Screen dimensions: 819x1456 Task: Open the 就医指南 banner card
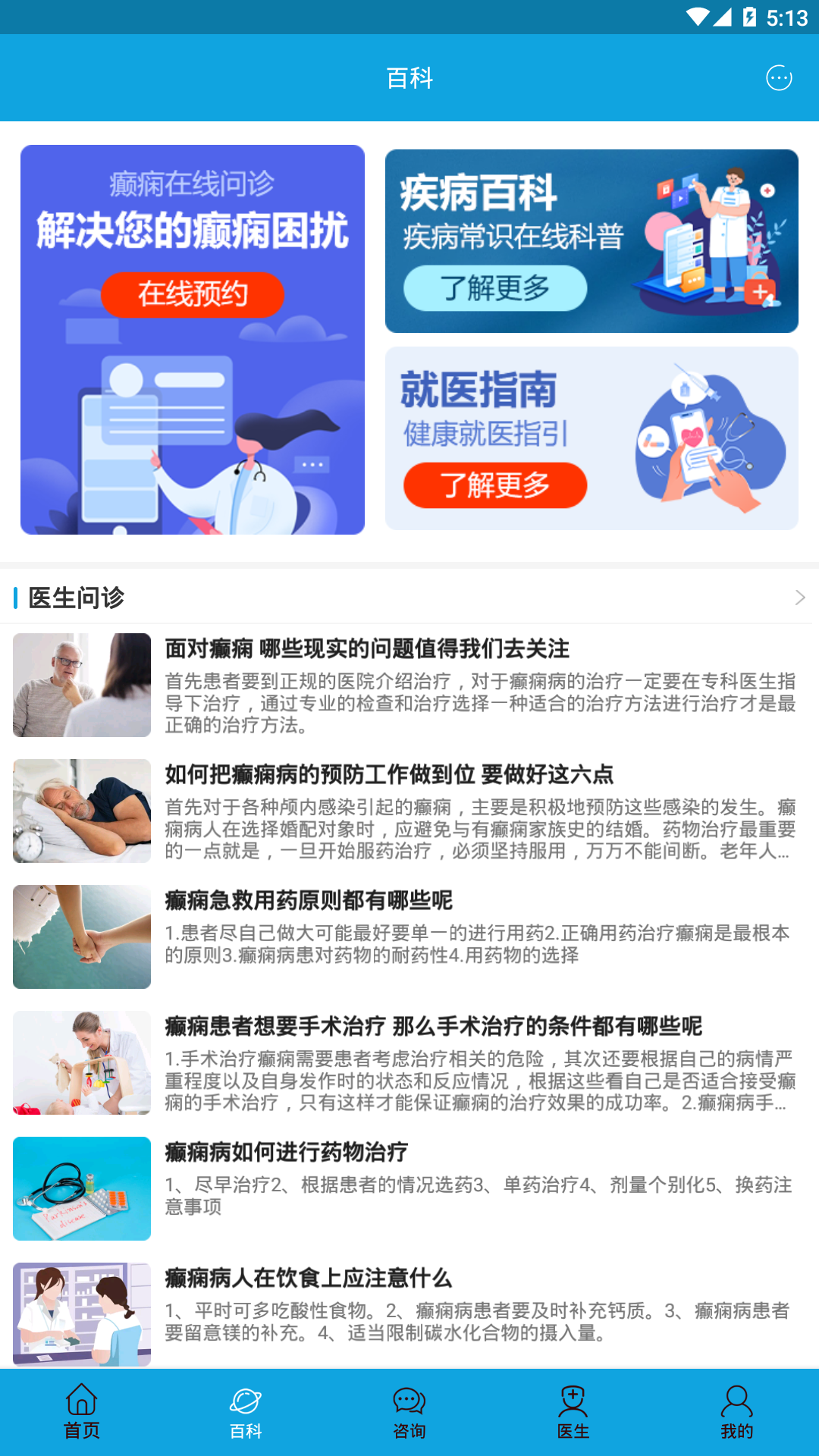(591, 438)
